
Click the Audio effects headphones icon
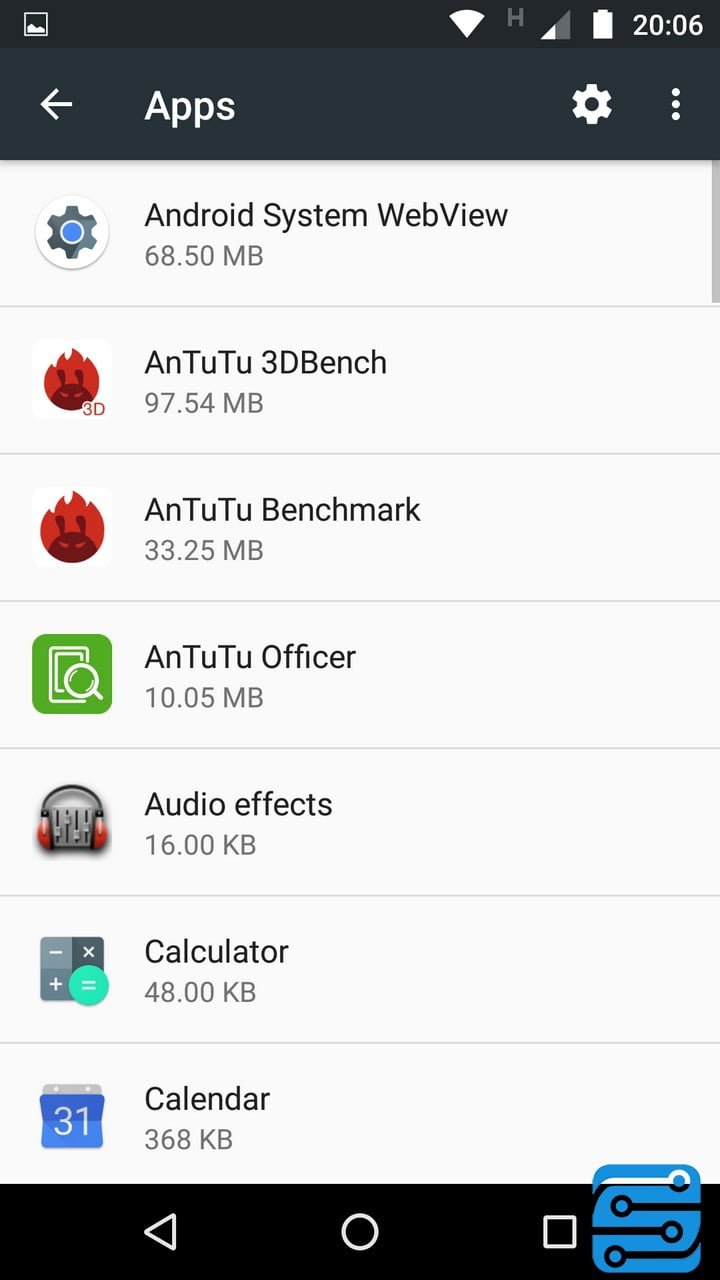[71, 822]
